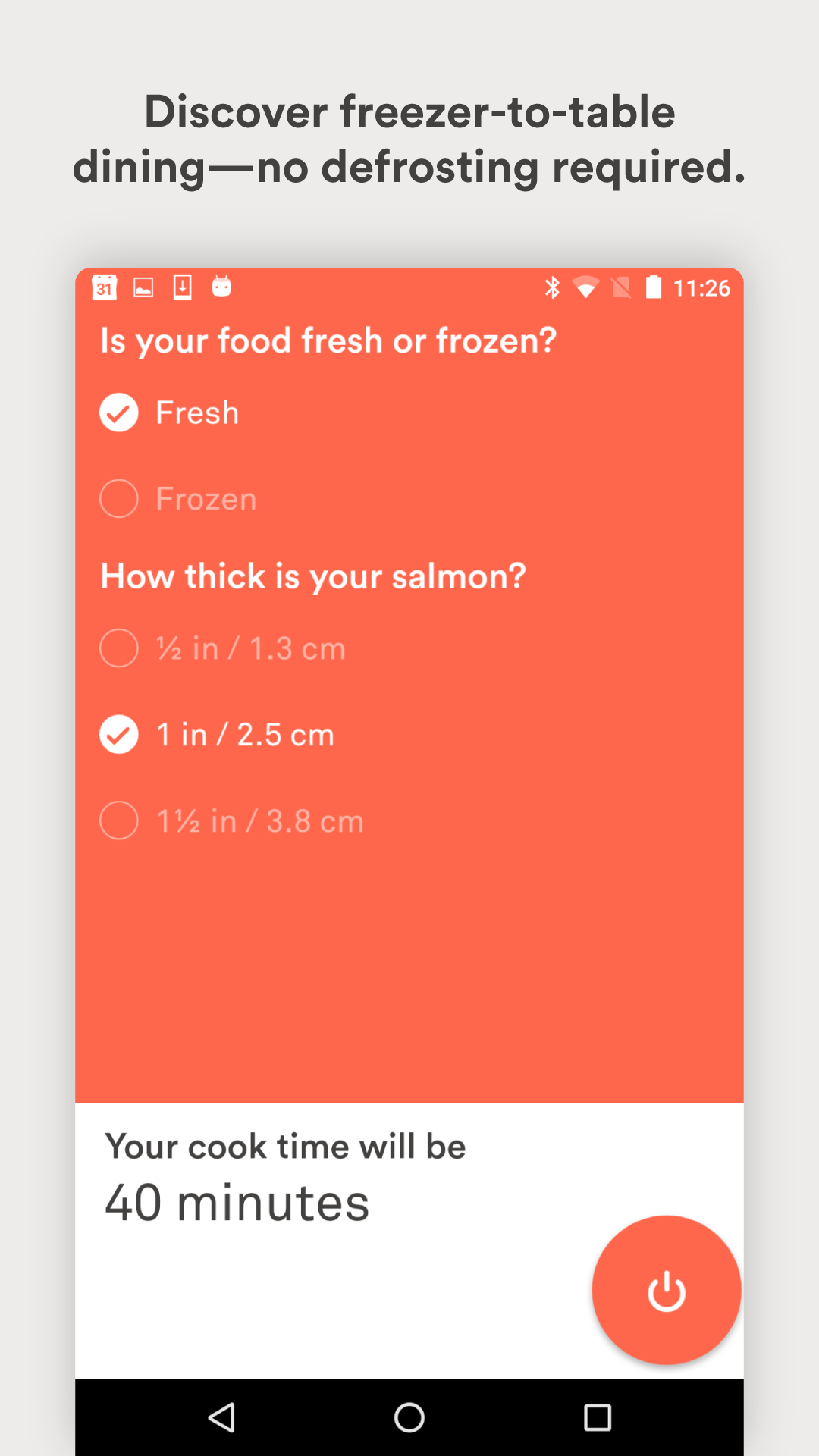The height and width of the screenshot is (1456, 819).
Task: Tap the question 'Is your food fresh or frozen?'
Action: click(x=328, y=340)
